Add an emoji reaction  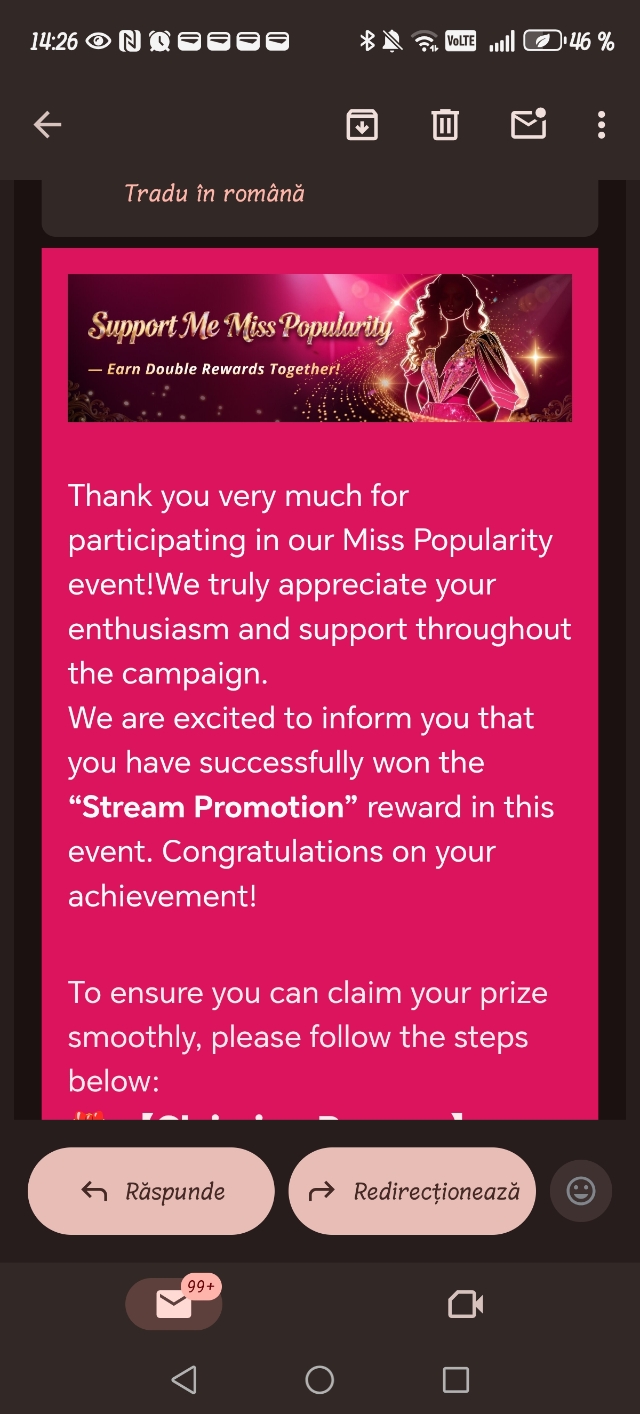[x=580, y=1191]
